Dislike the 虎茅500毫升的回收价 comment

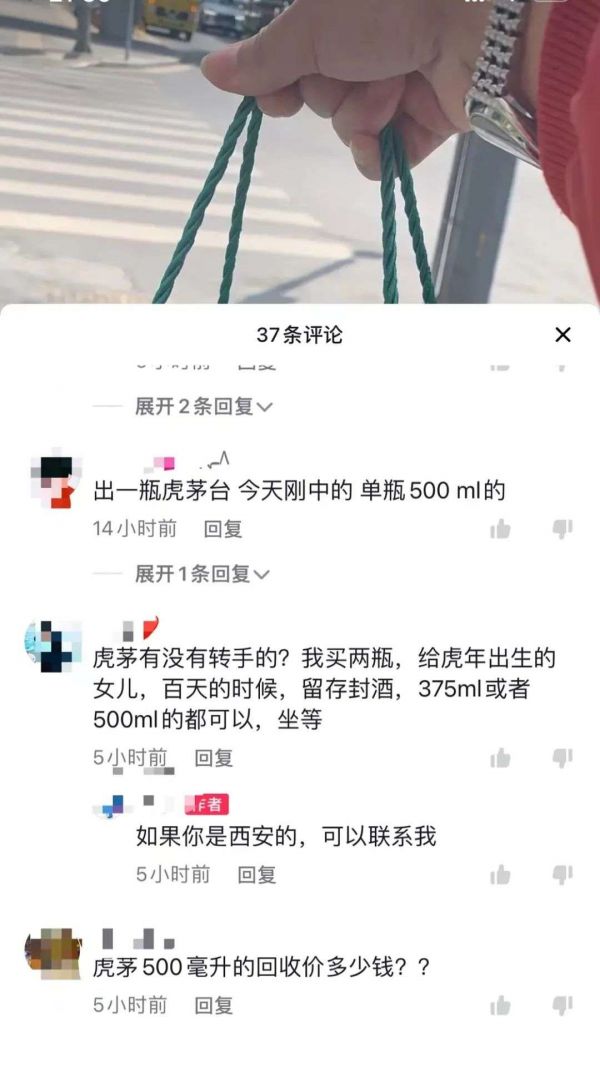tap(563, 1005)
